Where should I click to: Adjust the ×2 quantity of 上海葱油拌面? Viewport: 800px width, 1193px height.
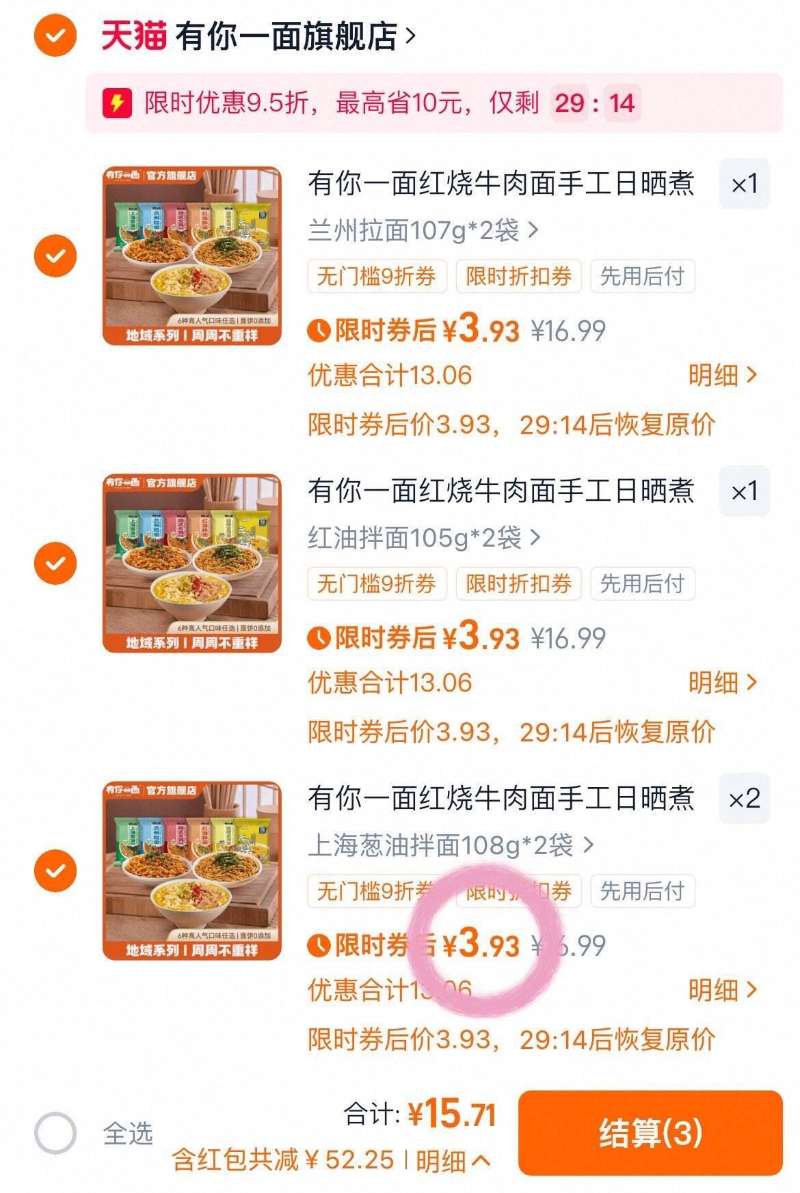tap(744, 798)
